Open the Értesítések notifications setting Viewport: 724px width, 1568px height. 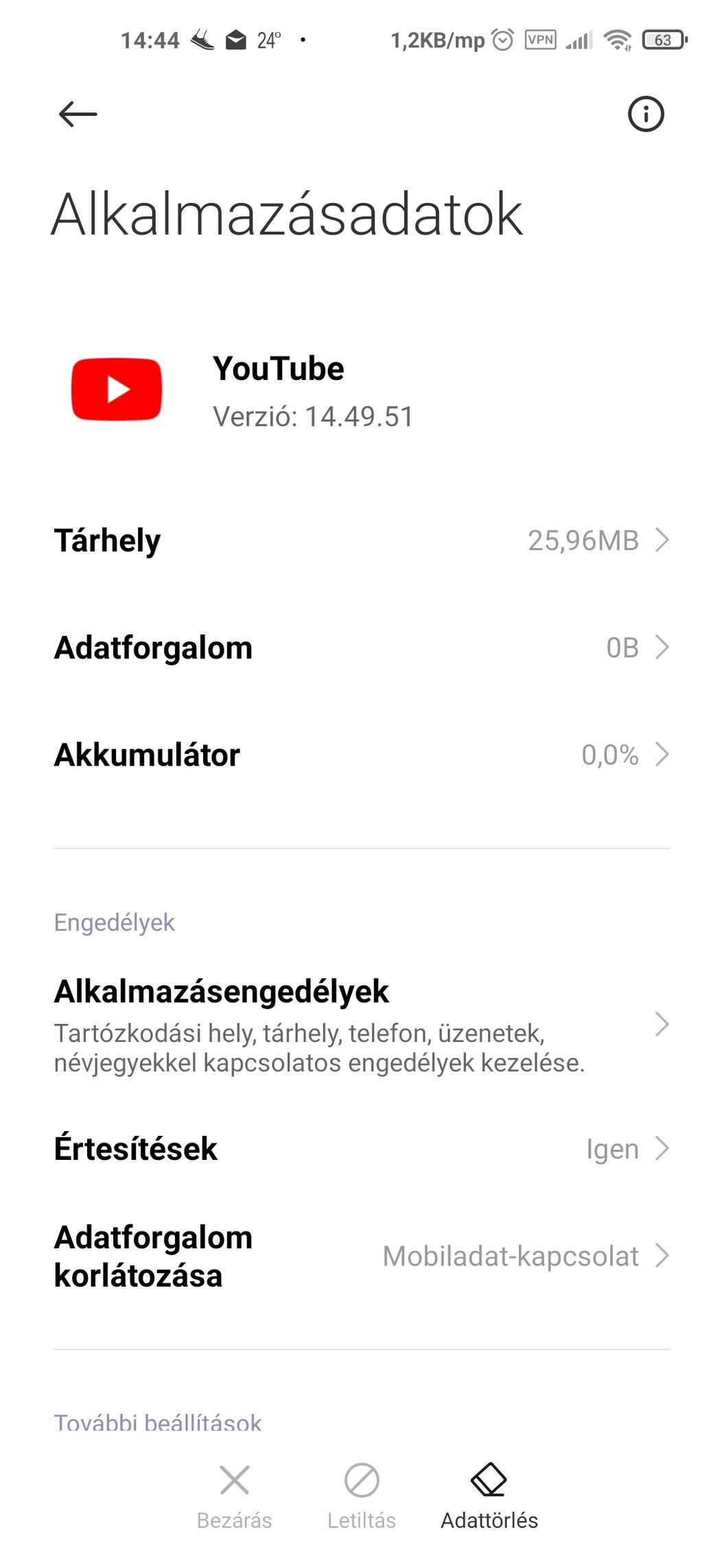tap(362, 1148)
